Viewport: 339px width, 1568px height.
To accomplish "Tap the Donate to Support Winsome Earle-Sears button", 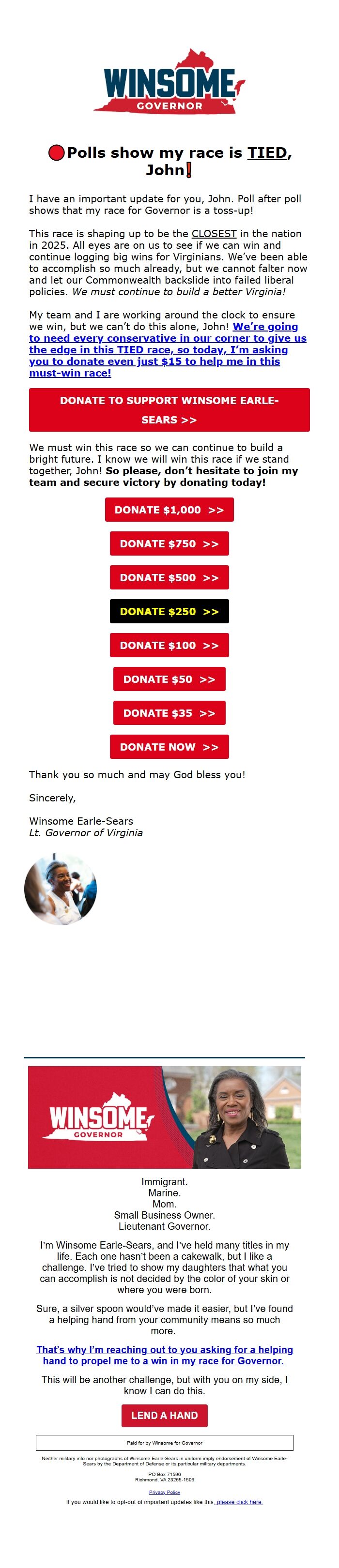I will pos(169,409).
